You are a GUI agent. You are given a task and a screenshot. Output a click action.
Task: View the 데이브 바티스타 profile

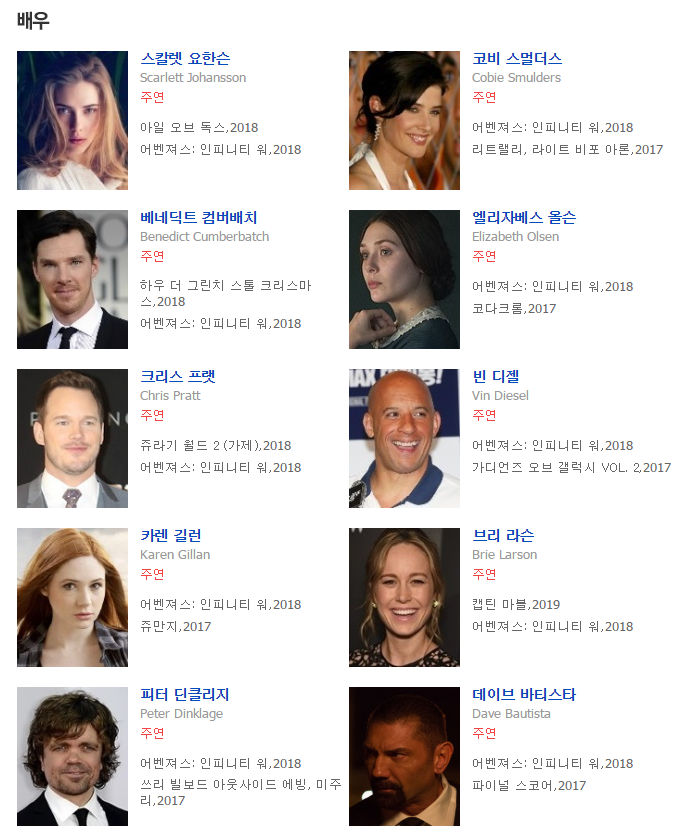click(523, 694)
